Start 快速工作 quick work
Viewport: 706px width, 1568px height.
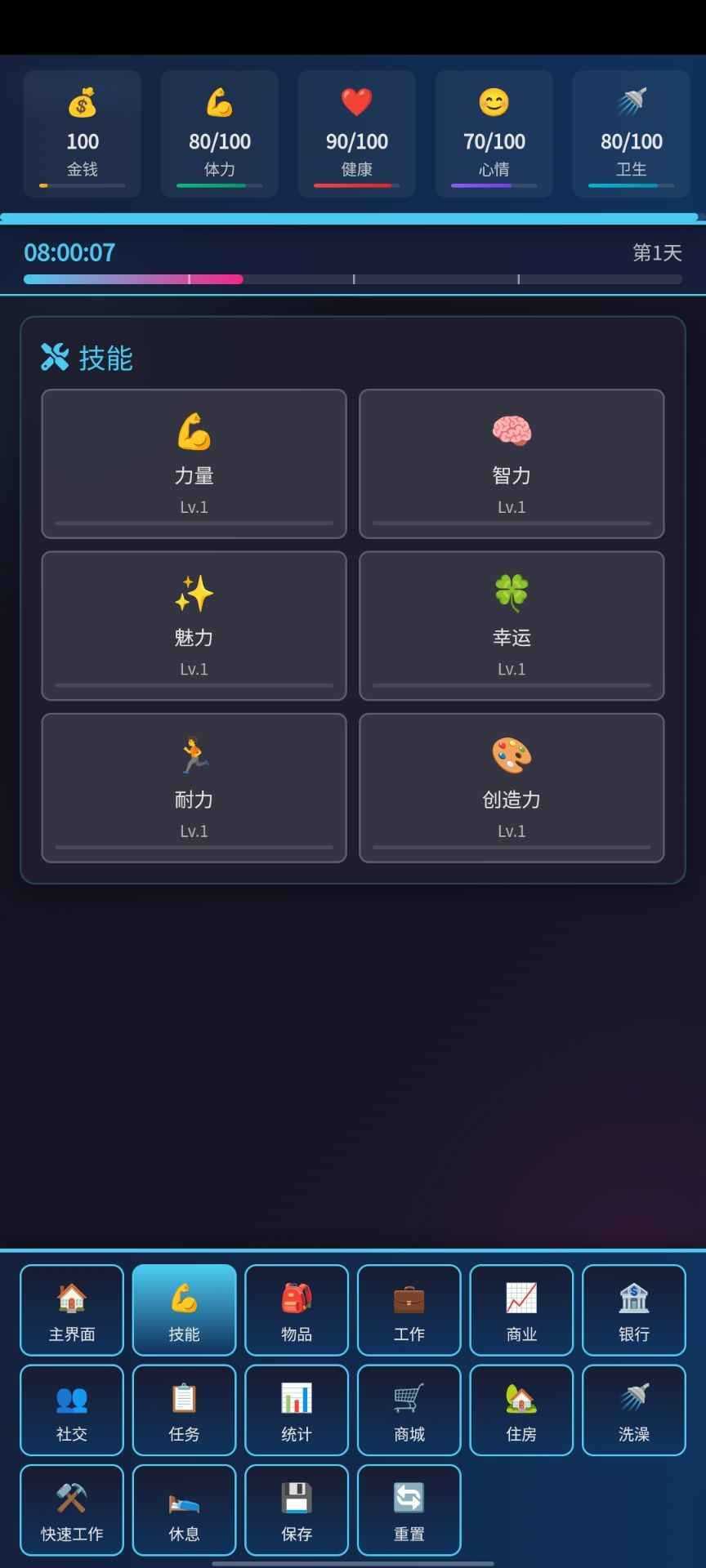click(x=72, y=1510)
